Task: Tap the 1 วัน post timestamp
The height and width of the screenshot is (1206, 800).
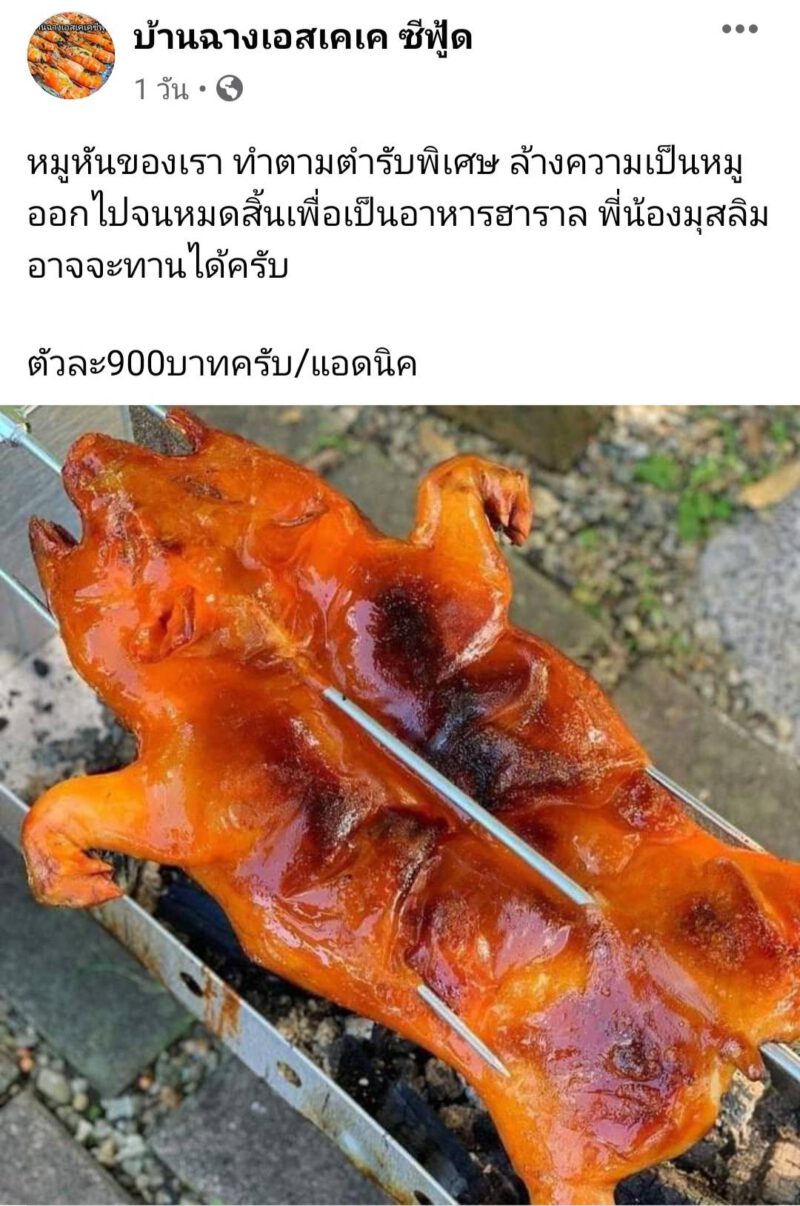Action: 161,90
